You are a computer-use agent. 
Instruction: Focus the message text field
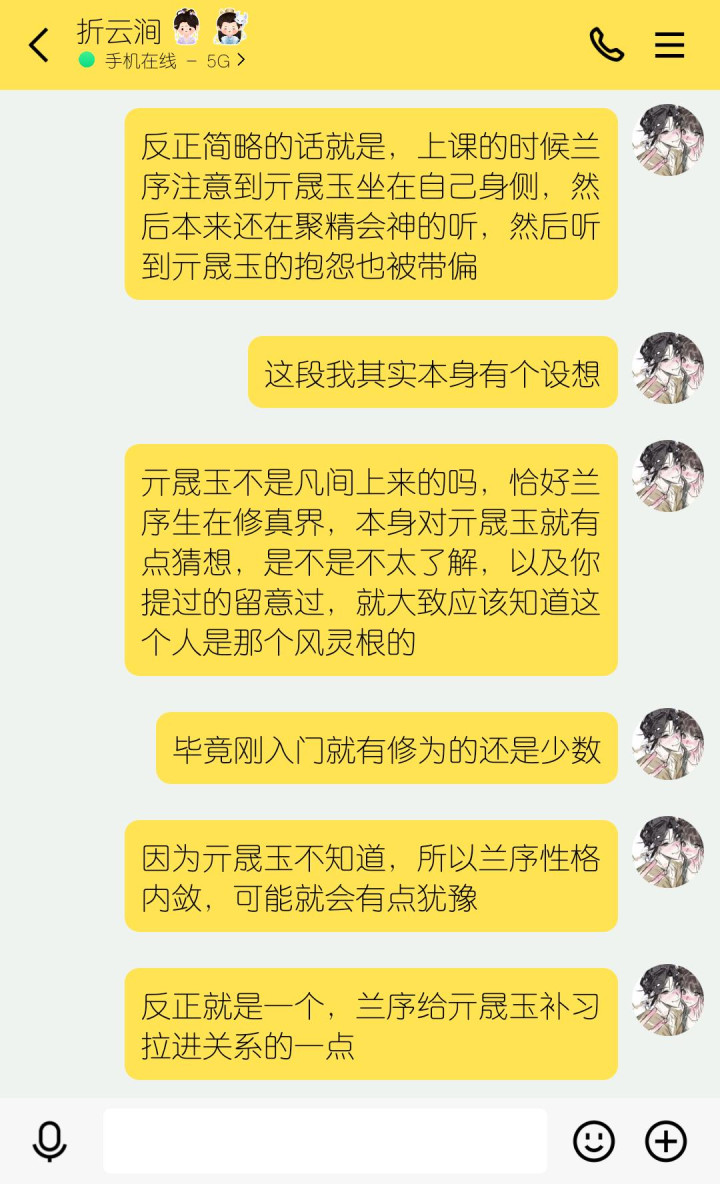click(325, 1140)
